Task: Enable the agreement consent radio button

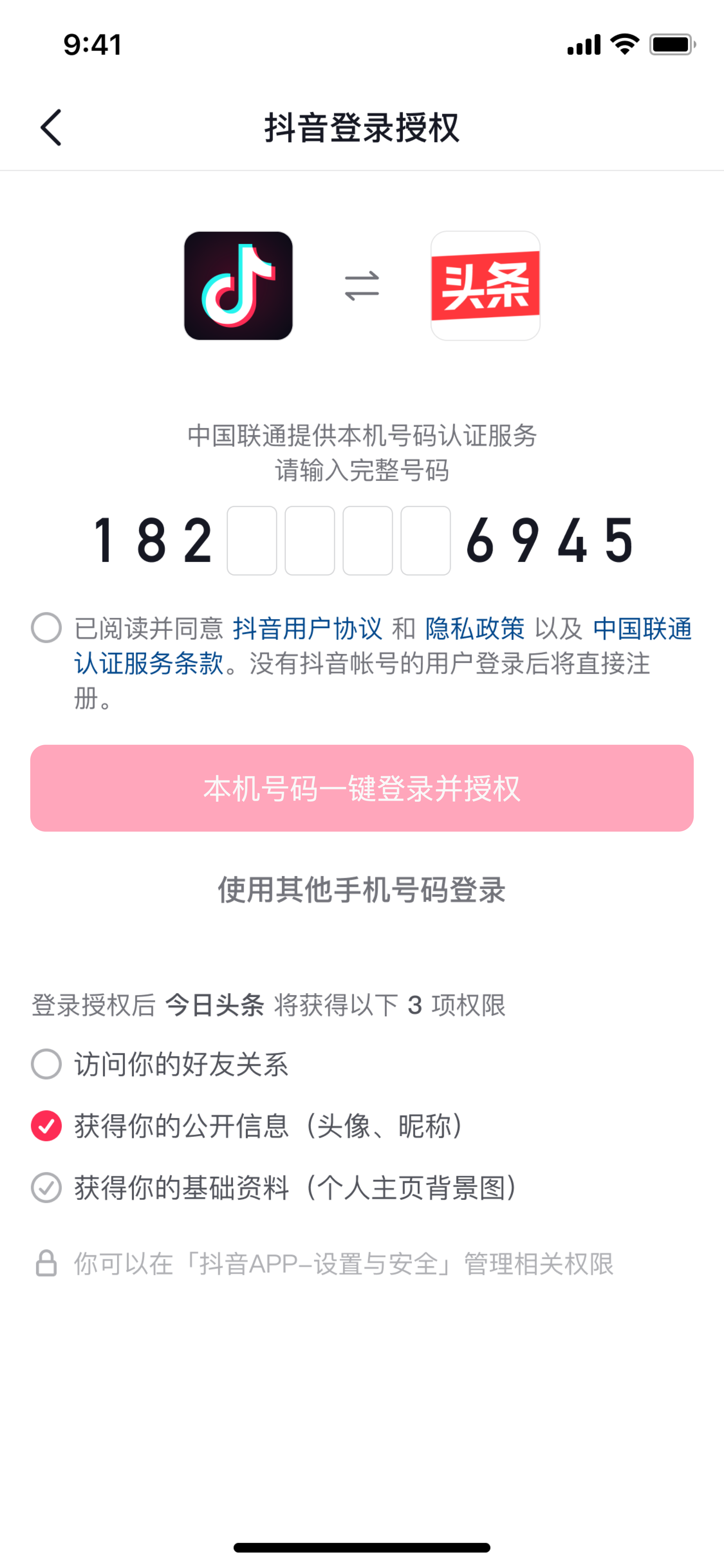Action: 46,628
